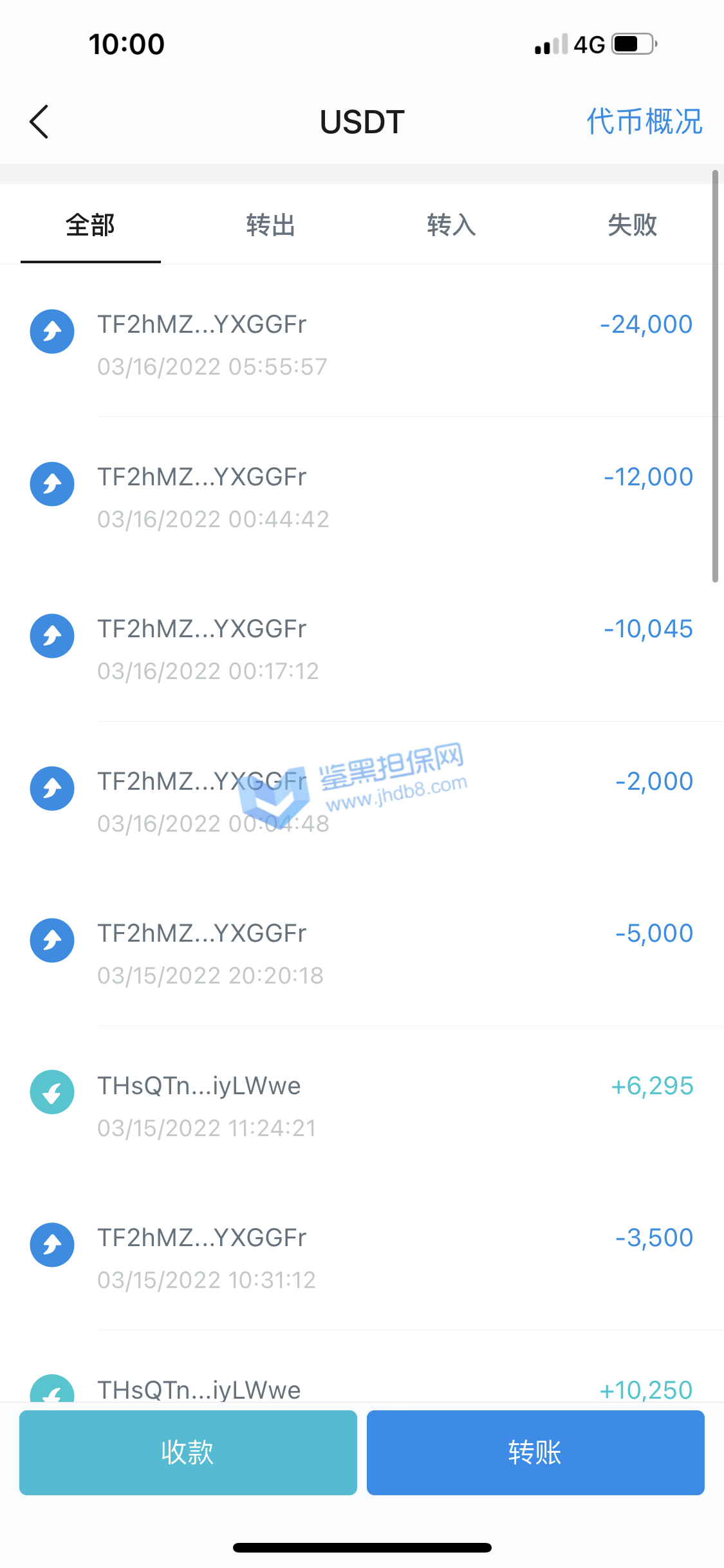Switch to the 转出 tab
Image resolution: width=724 pixels, height=1568 pixels.
click(271, 225)
